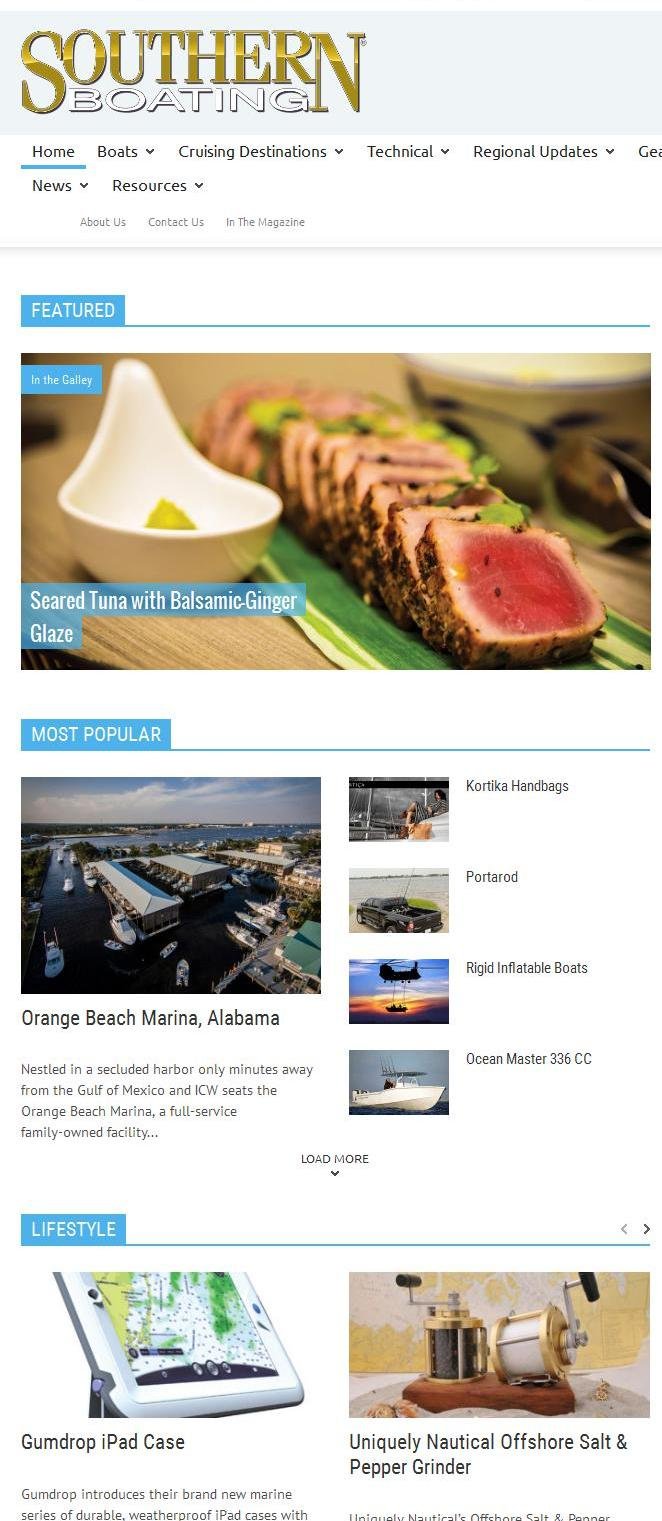The image size is (662, 1521).
Task: Open the Technical dropdown
Action: pos(407,152)
